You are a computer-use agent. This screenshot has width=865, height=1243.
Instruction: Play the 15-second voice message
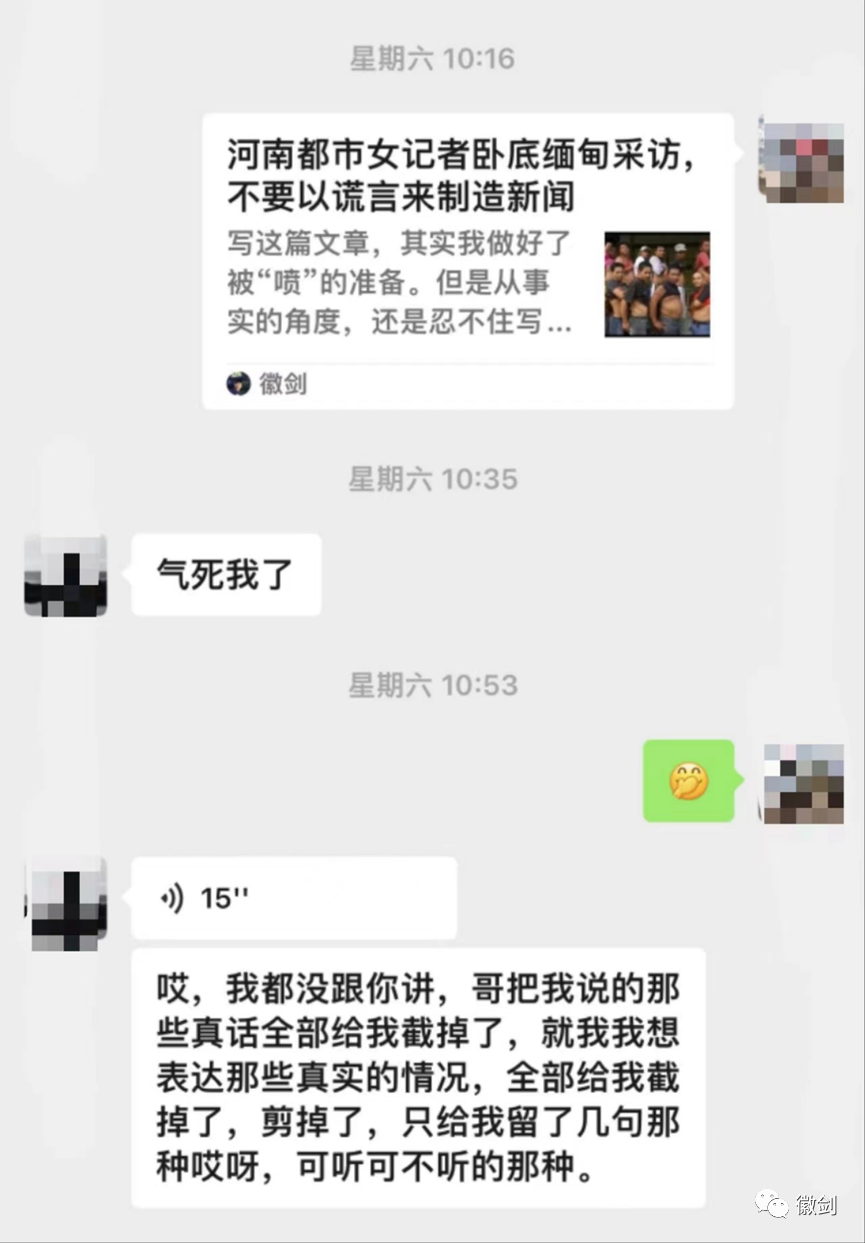pos(293,897)
